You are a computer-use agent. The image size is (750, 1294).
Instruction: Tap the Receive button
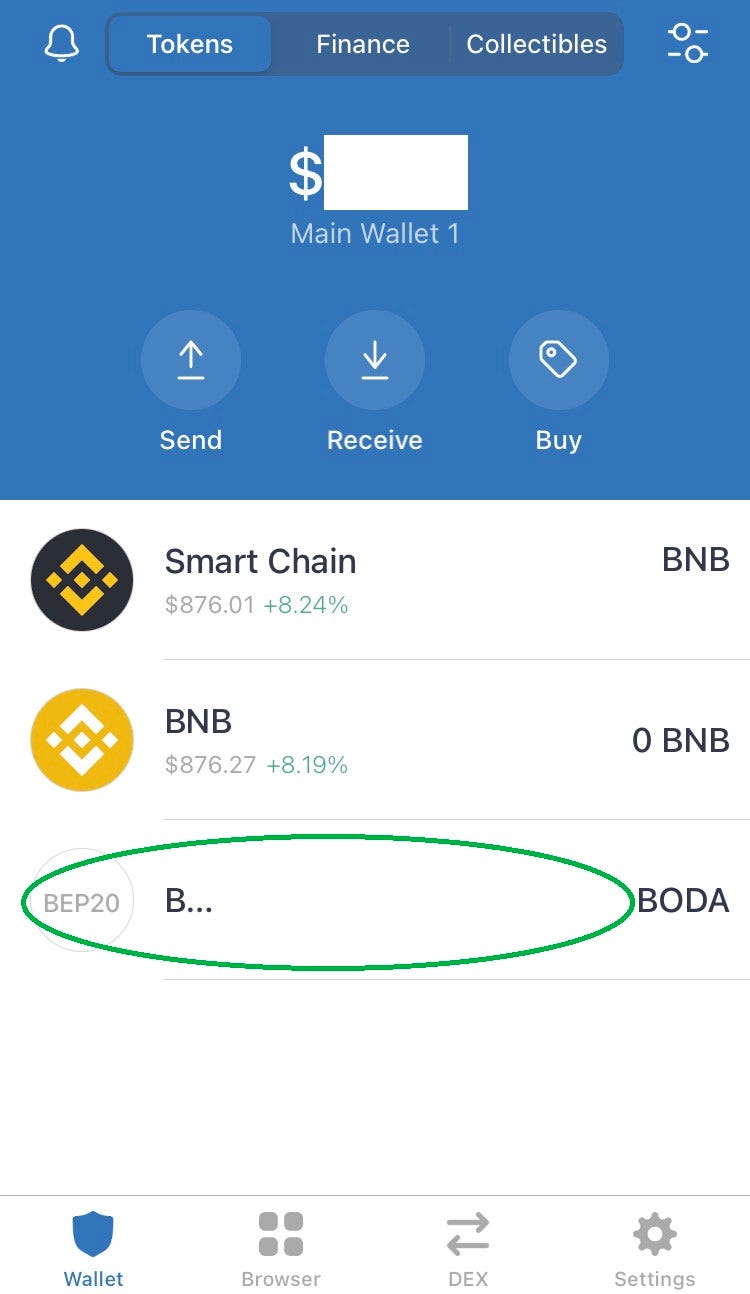point(374,382)
